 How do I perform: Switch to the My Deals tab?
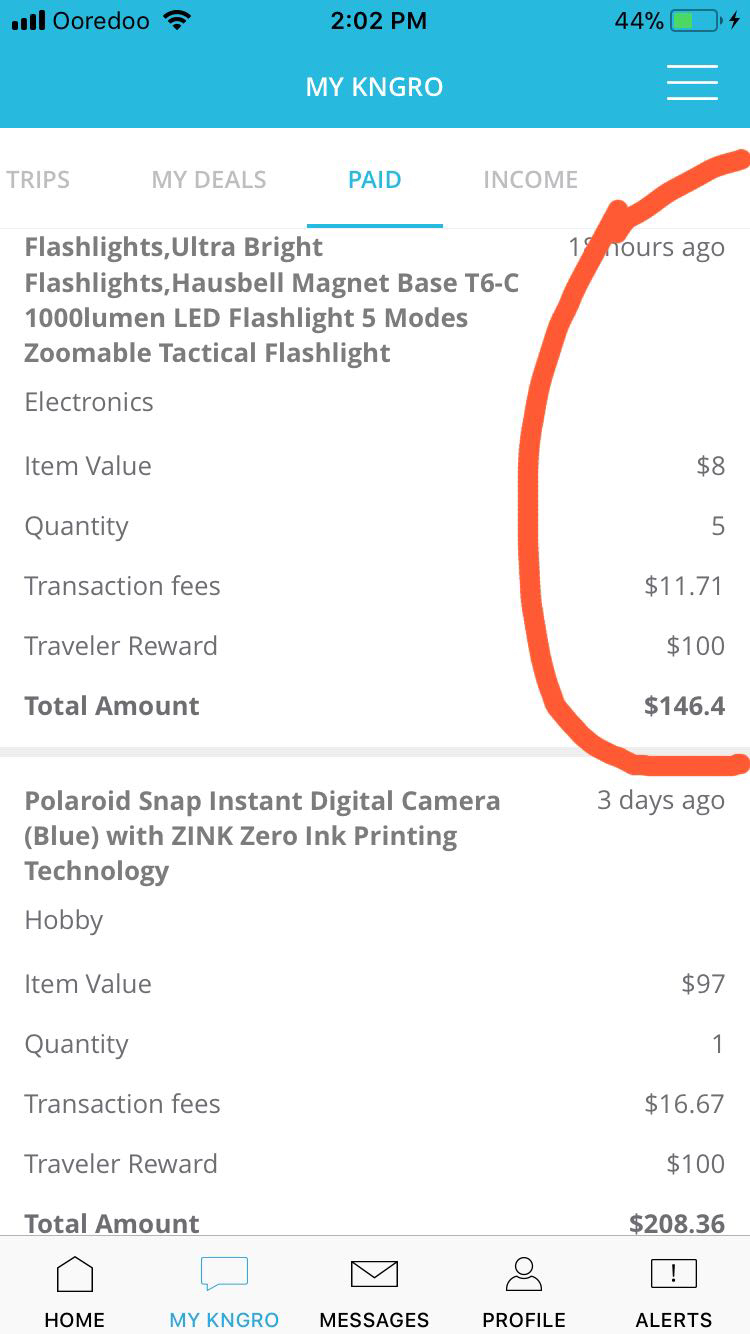click(x=209, y=180)
